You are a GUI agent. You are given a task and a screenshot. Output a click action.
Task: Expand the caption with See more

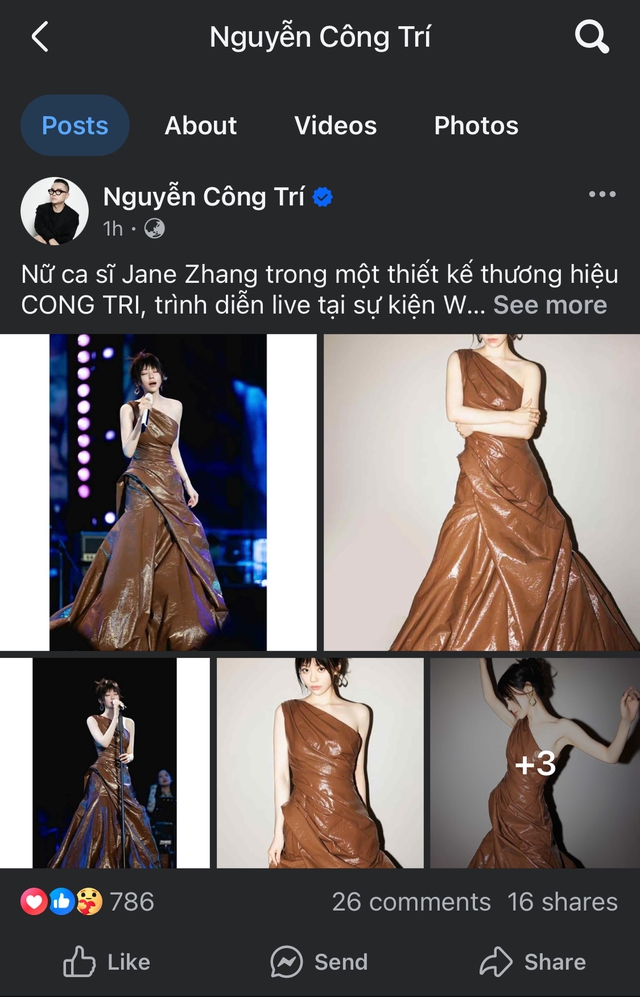click(550, 305)
